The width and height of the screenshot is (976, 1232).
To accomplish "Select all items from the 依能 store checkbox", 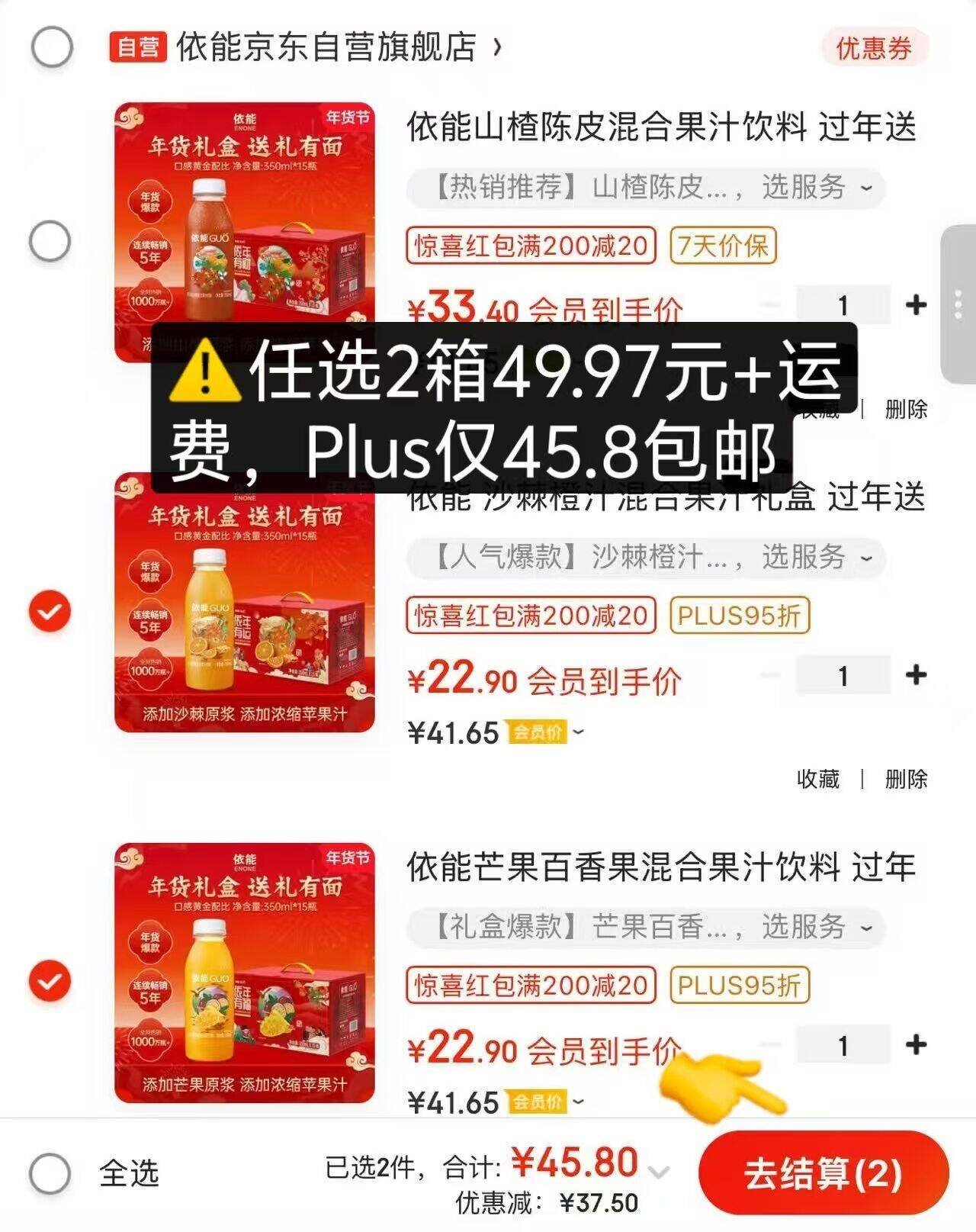I will pos(52,47).
